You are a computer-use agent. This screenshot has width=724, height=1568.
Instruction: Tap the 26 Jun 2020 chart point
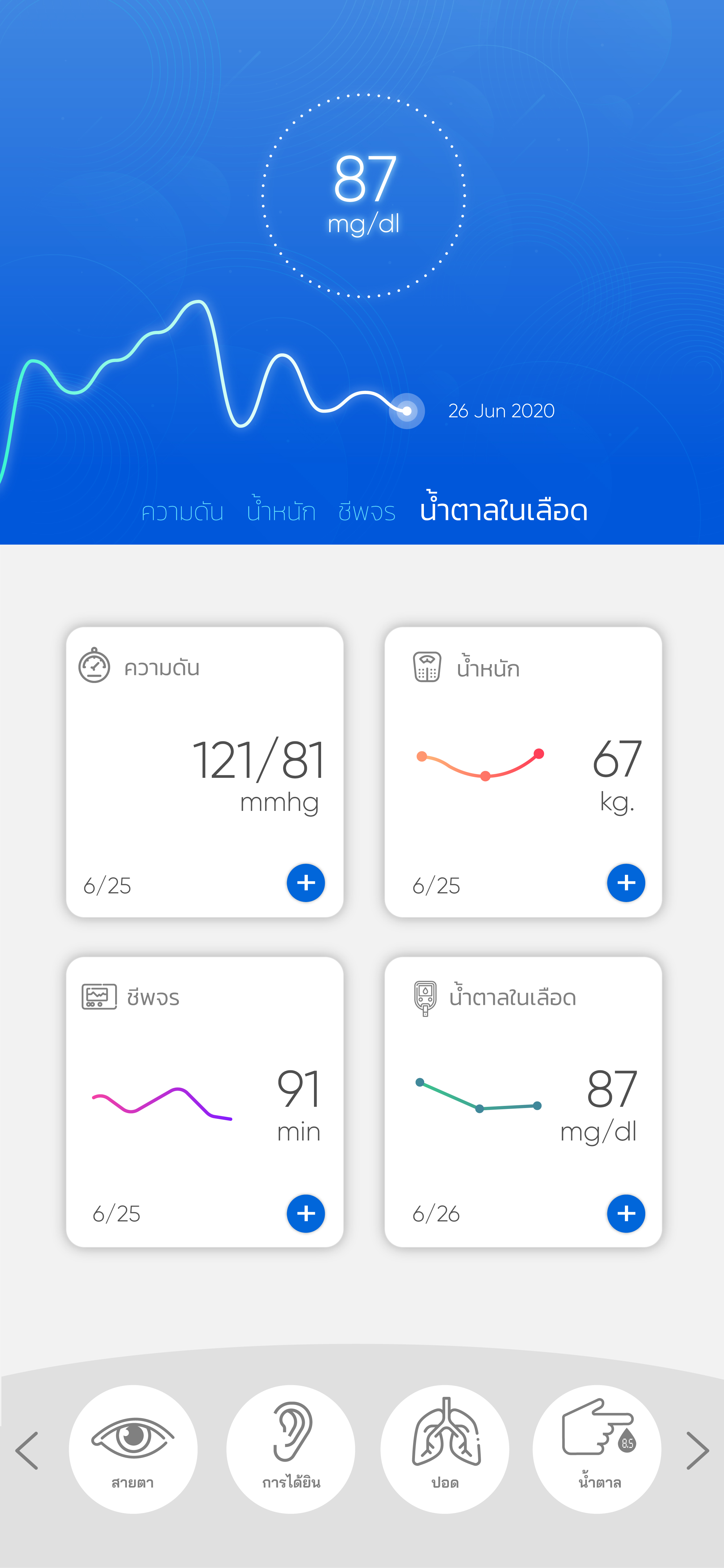(x=406, y=411)
